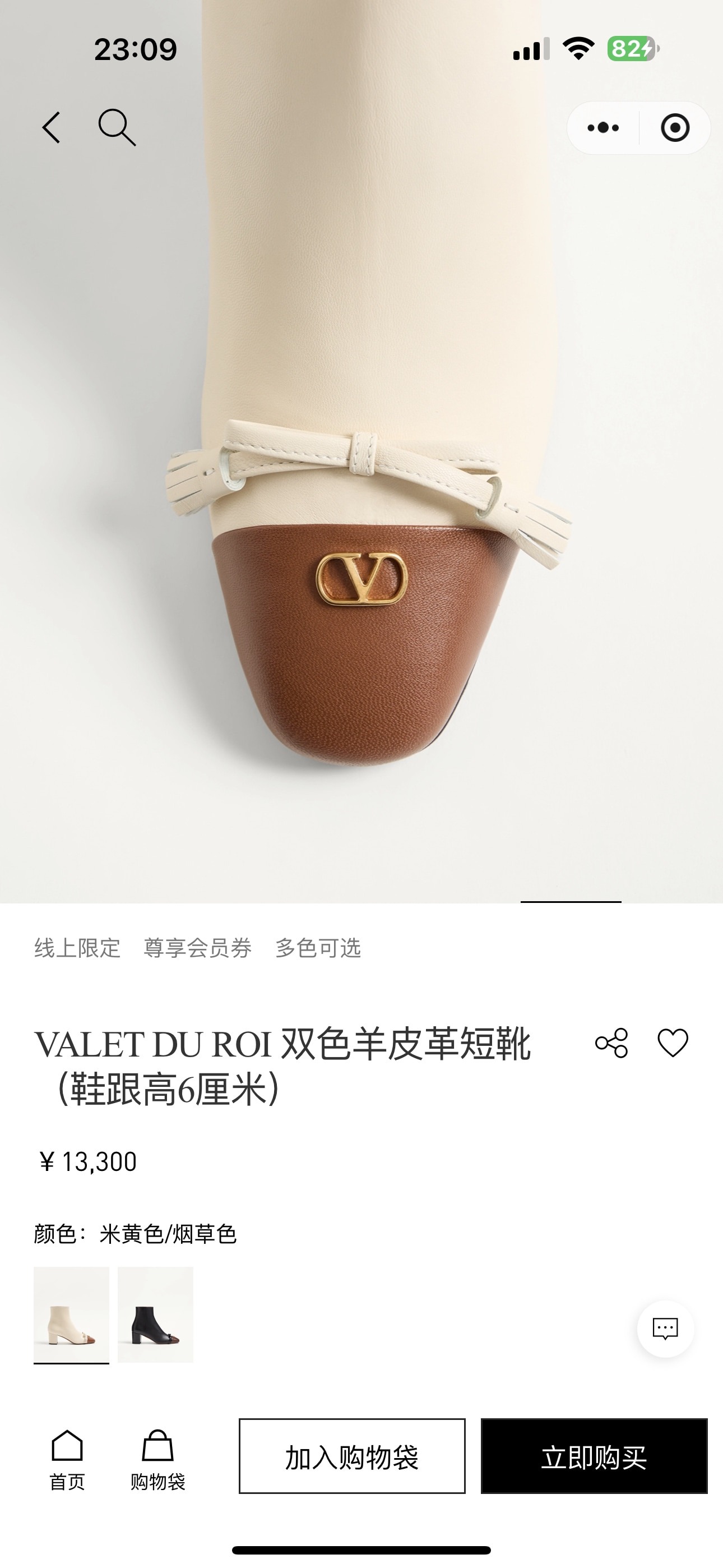This screenshot has height=1568, width=723.
Task: Tap 立即购买 to buy now
Action: click(594, 1456)
